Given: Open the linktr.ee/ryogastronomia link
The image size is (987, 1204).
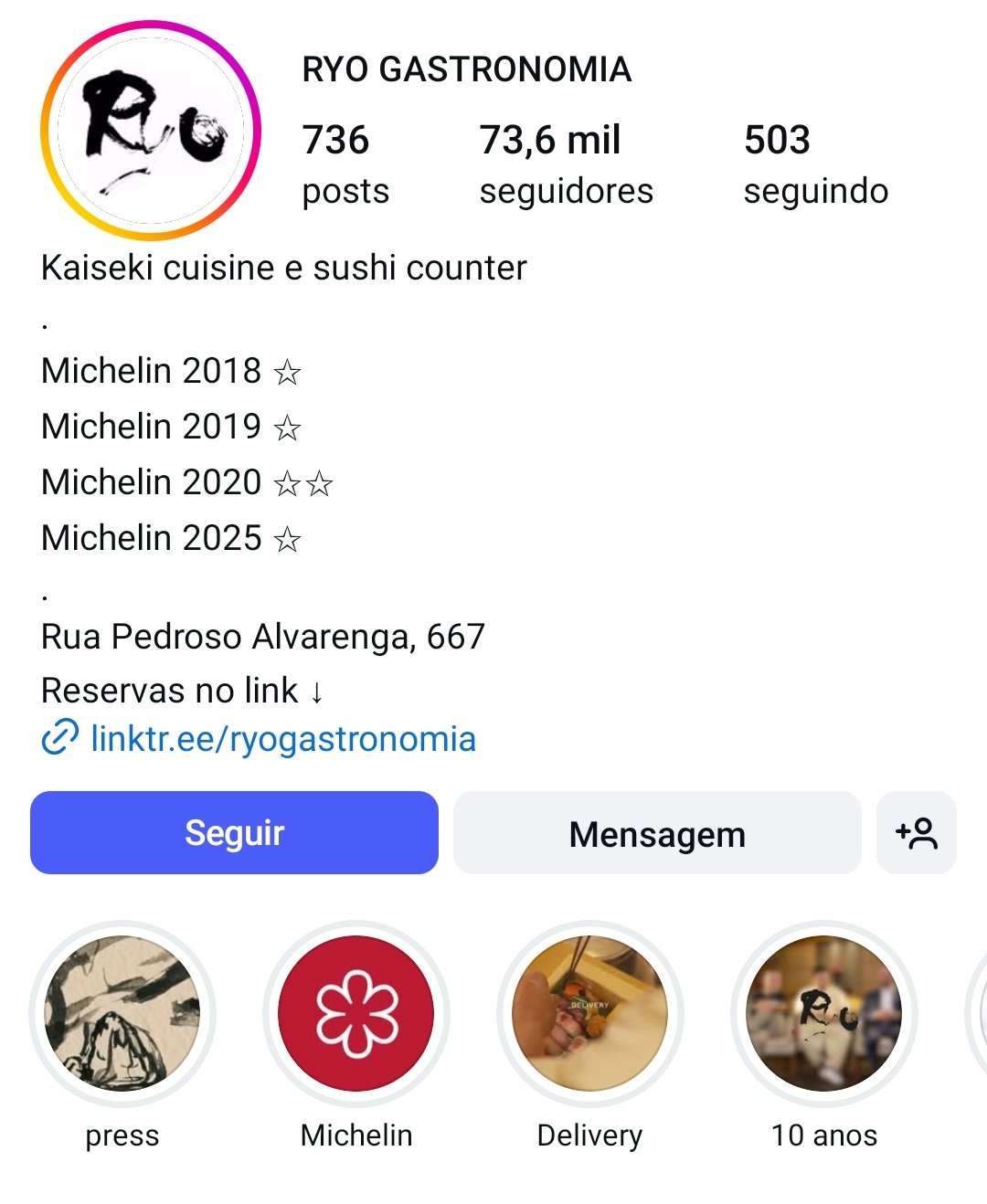Looking at the screenshot, I should coord(282,739).
